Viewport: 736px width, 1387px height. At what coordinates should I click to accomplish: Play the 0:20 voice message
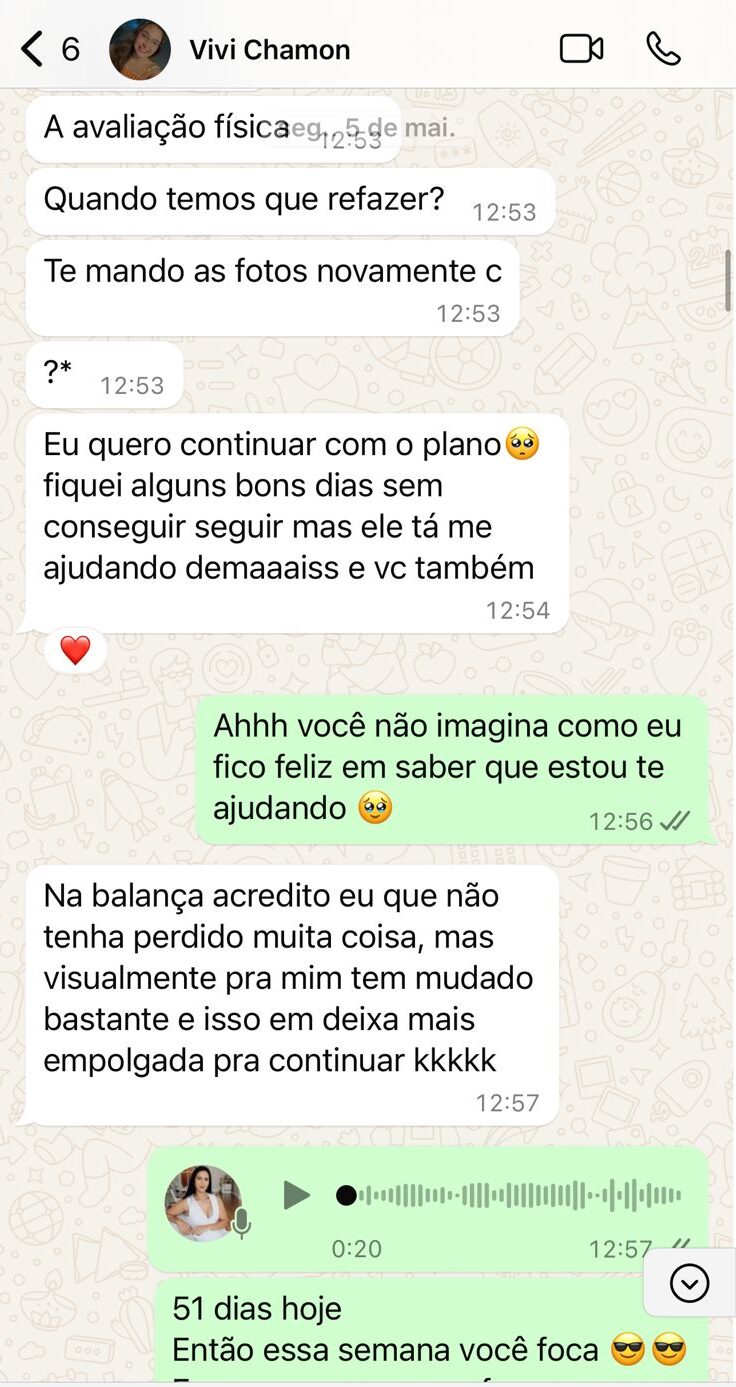(296, 1194)
